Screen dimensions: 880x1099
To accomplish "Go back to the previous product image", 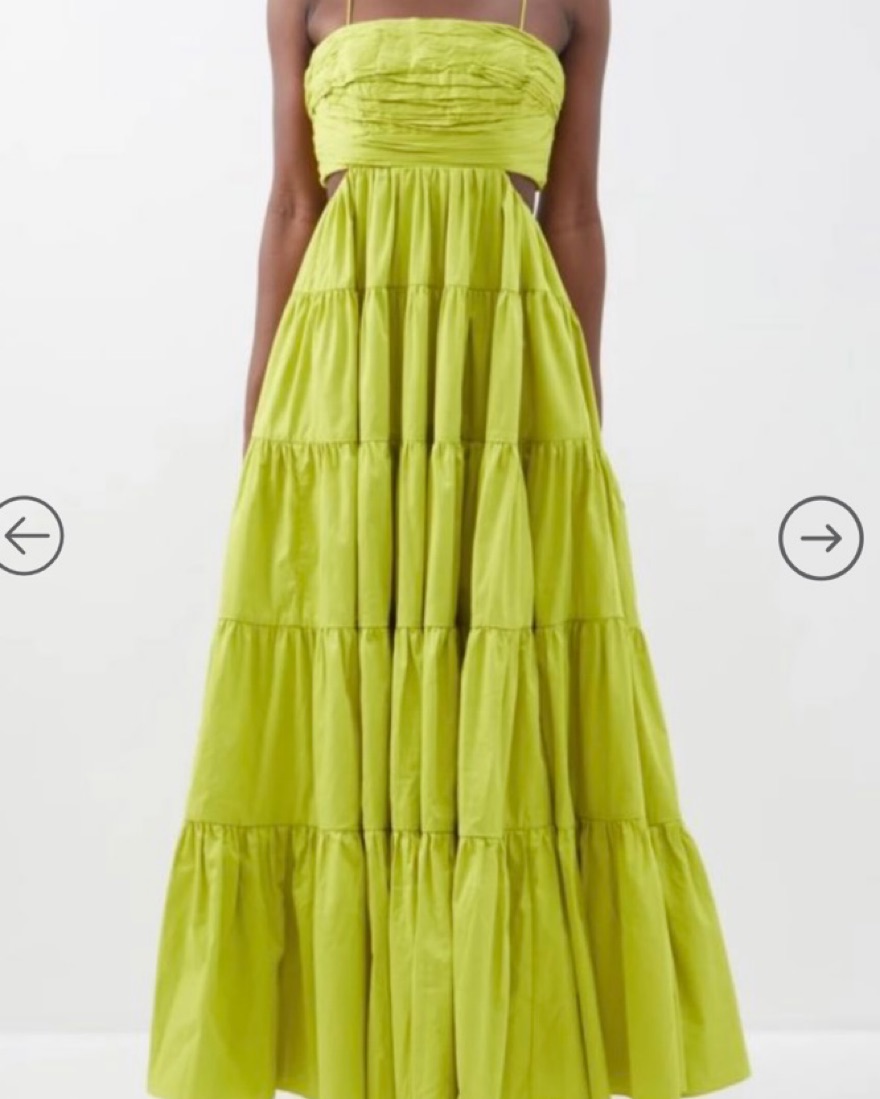I will point(27,536).
